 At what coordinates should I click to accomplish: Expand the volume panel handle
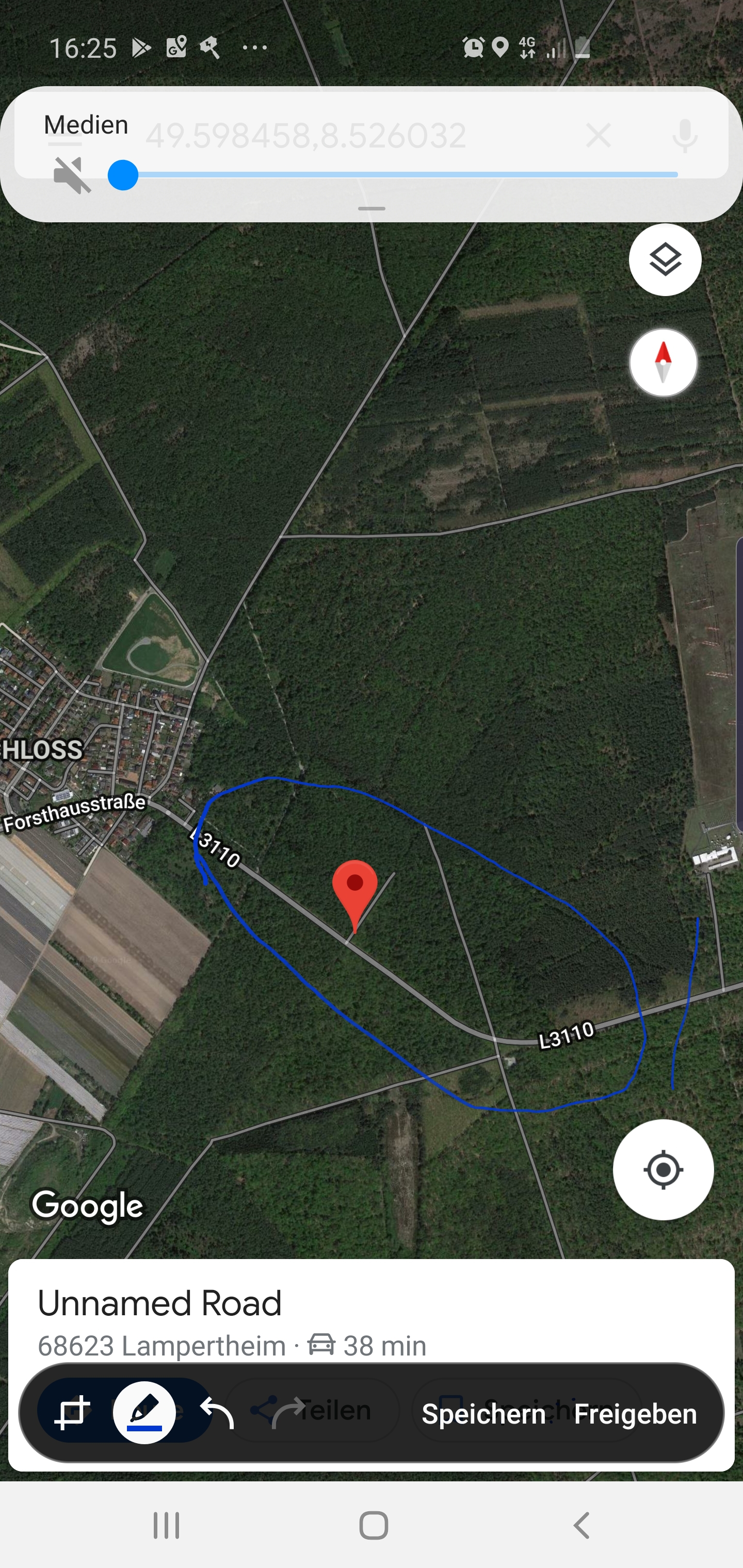pos(372,209)
